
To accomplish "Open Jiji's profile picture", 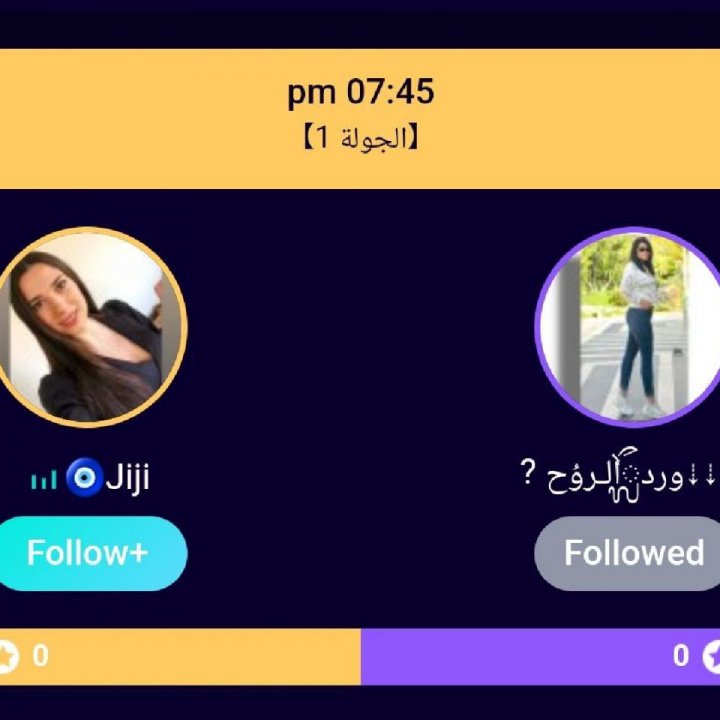I will [x=88, y=326].
